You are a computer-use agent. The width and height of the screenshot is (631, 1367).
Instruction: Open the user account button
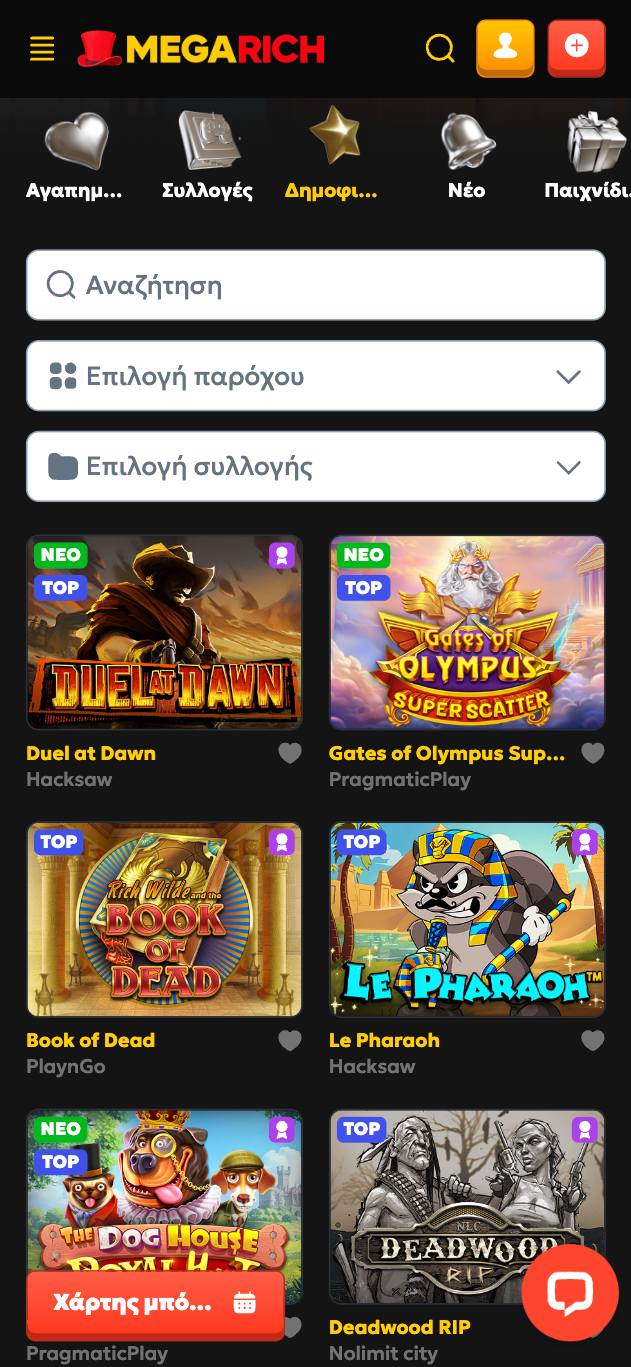[x=505, y=47]
